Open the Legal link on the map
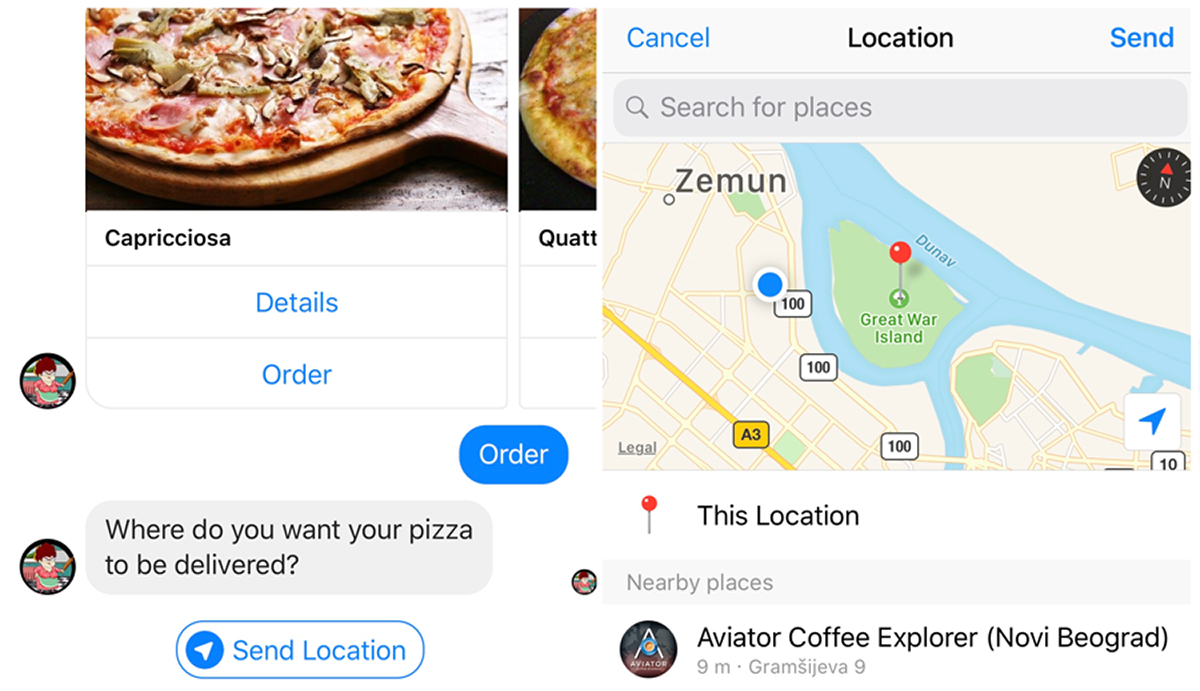 [637, 448]
